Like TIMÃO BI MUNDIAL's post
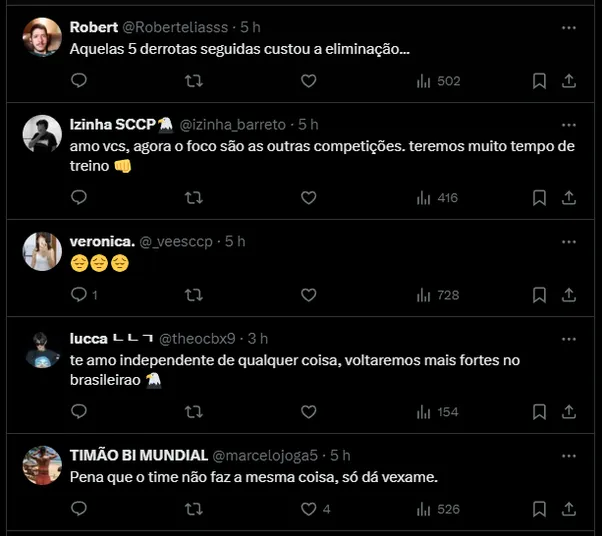 [x=308, y=509]
